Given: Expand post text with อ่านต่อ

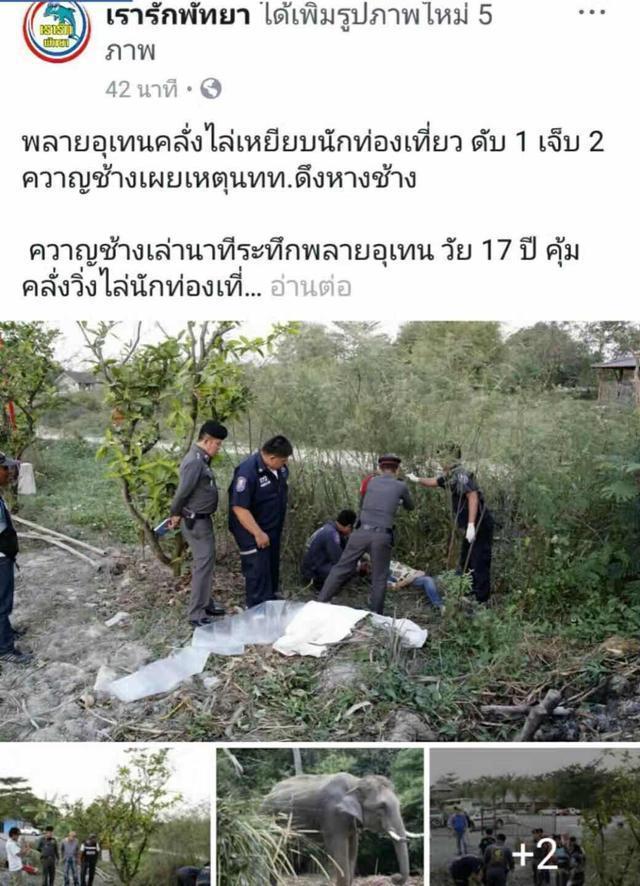Looking at the screenshot, I should [x=311, y=287].
